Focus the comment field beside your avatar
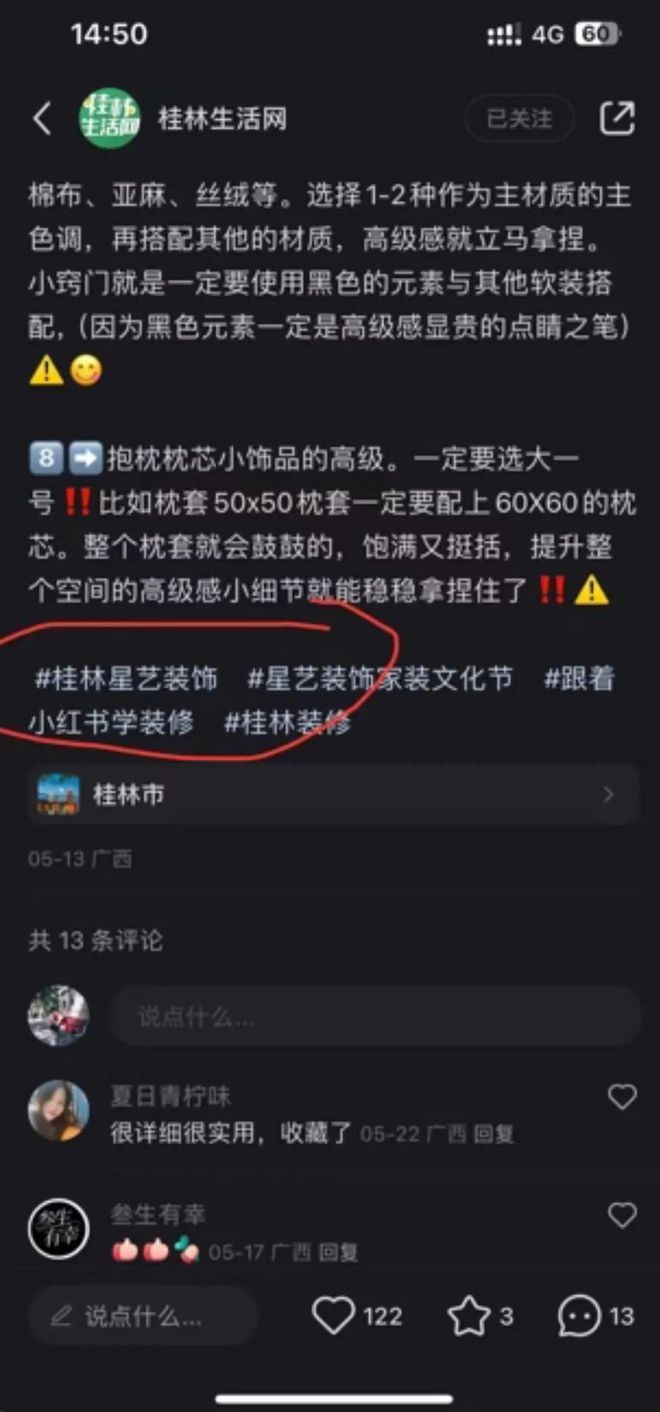 pos(375,1017)
